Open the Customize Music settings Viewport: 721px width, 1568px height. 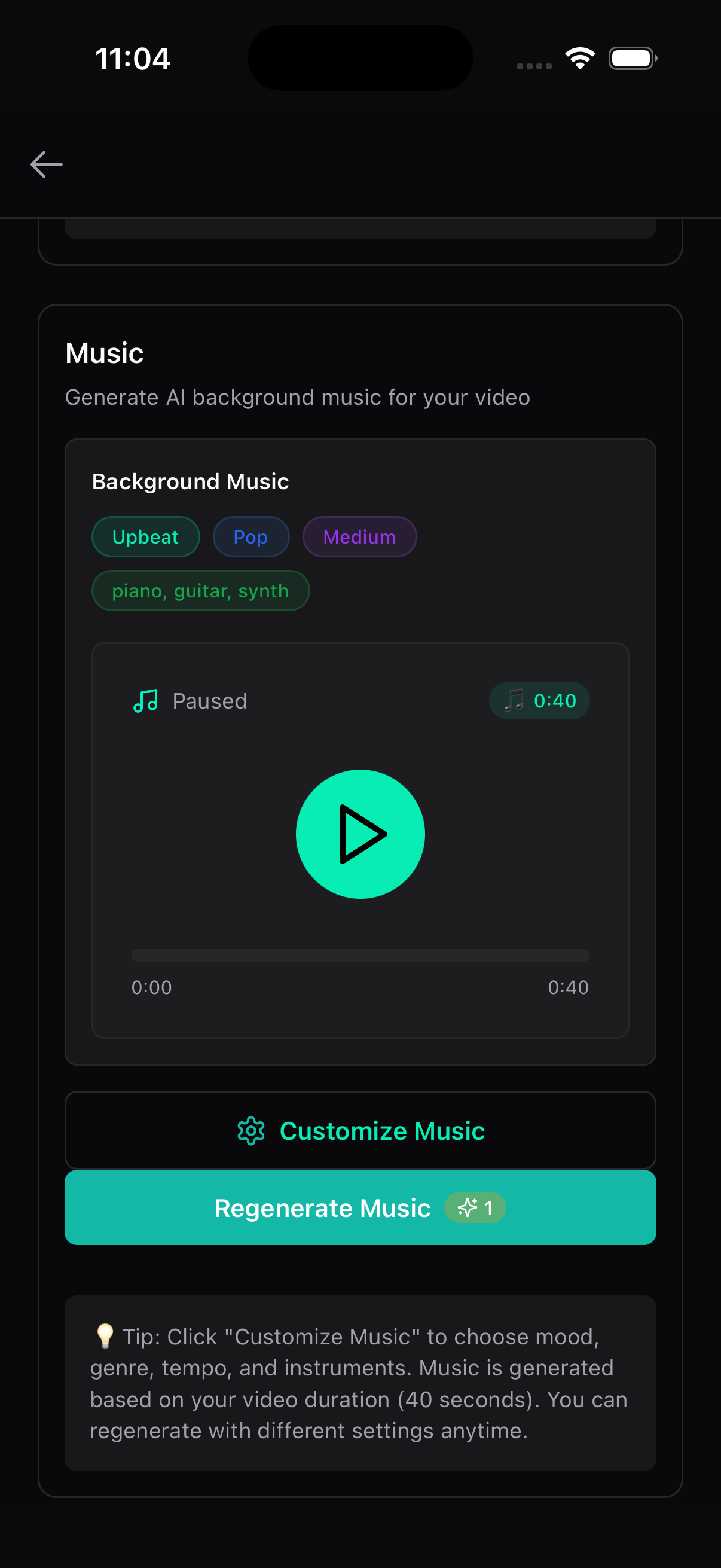pos(360,1130)
